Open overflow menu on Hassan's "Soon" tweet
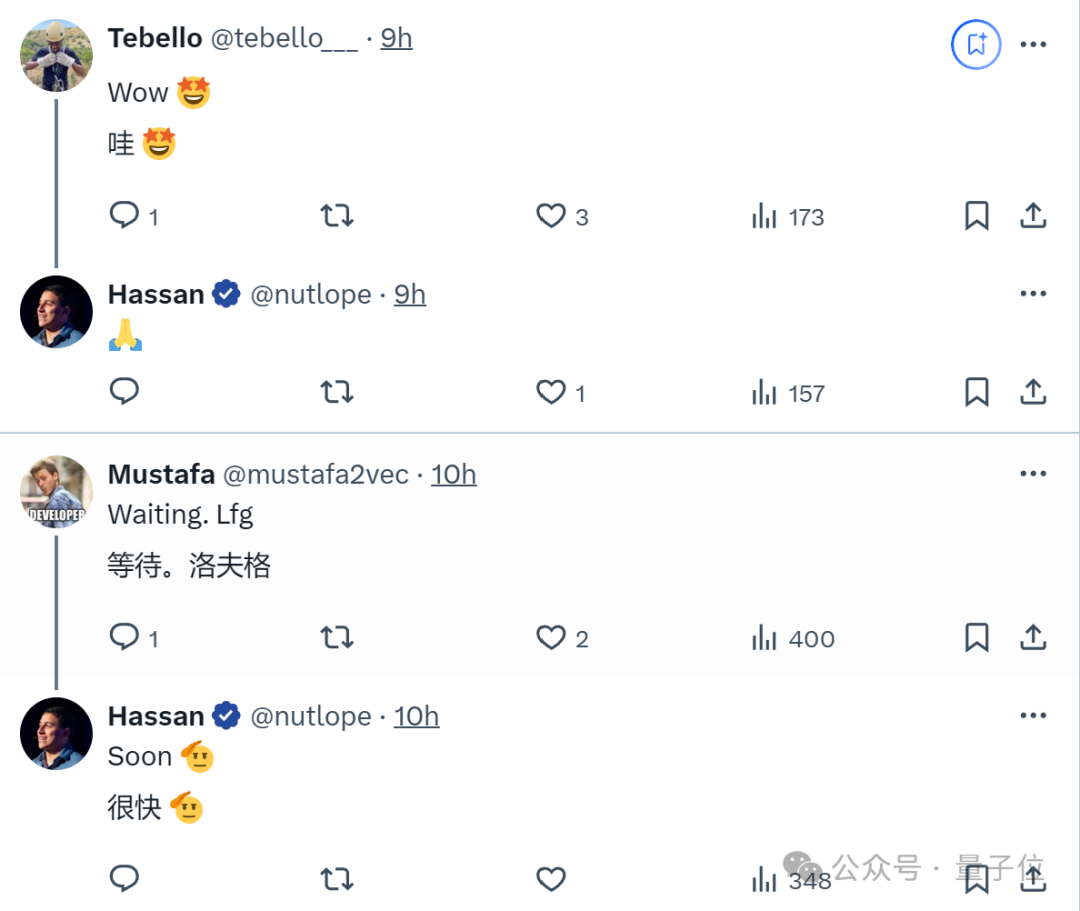Screen dimensions: 1080x911 pyautogui.click(x=1033, y=715)
